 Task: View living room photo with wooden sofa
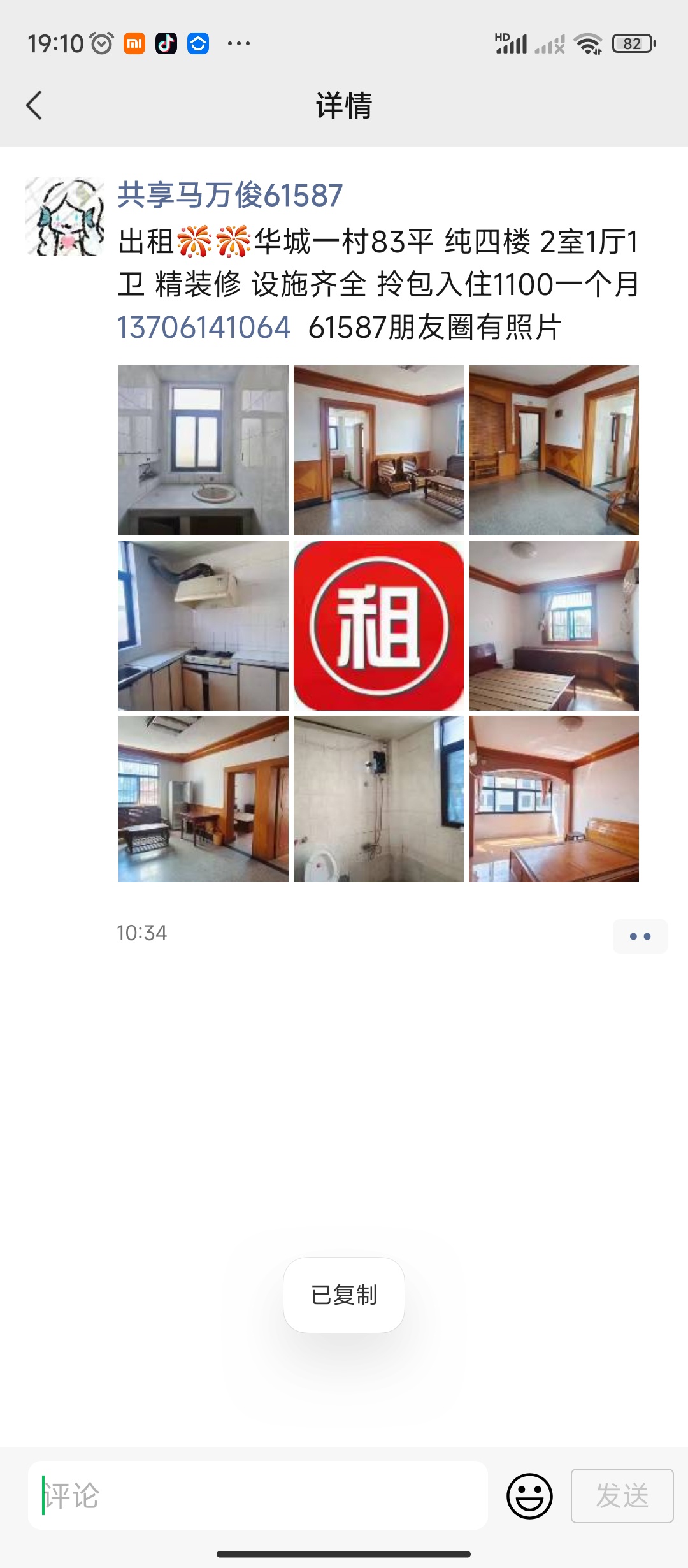(x=378, y=450)
